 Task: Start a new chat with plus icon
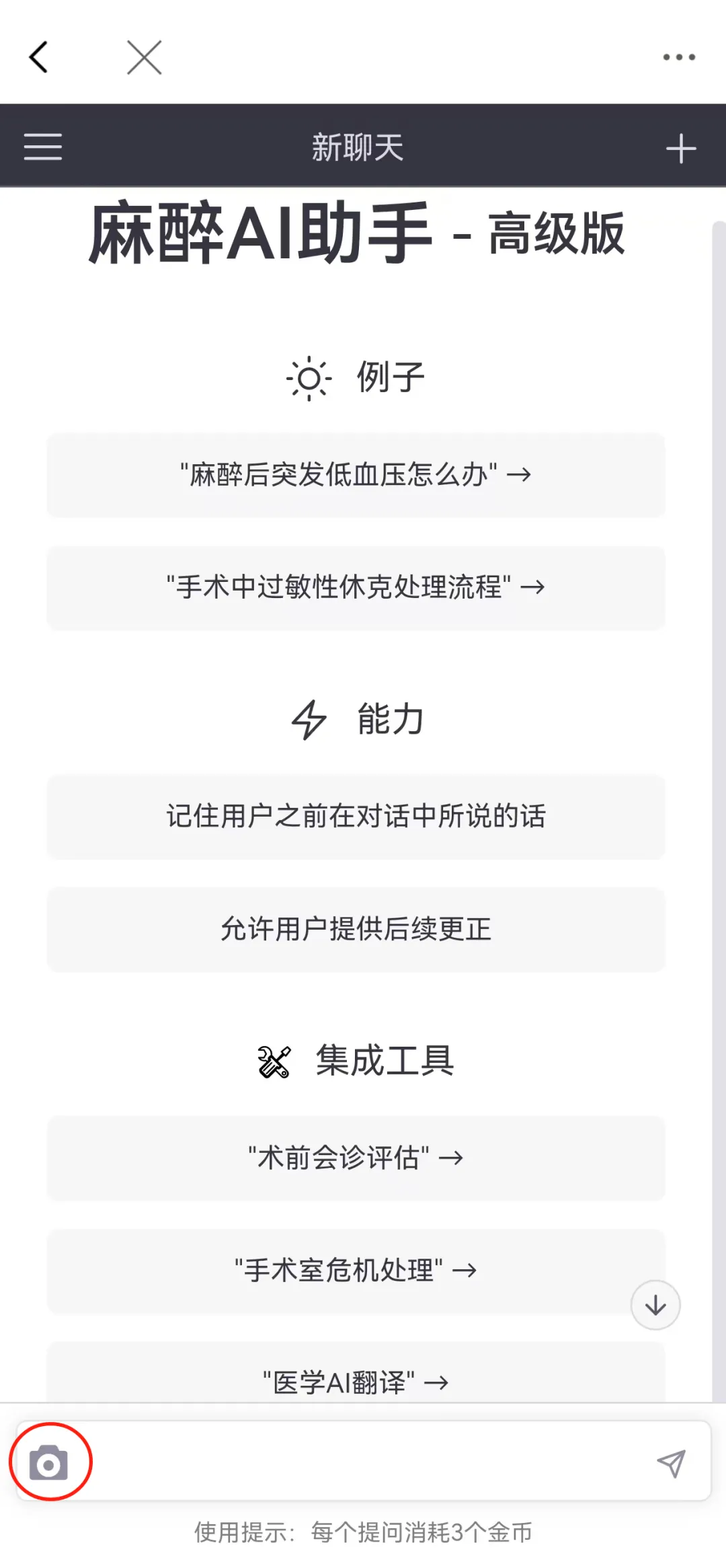[x=681, y=149]
